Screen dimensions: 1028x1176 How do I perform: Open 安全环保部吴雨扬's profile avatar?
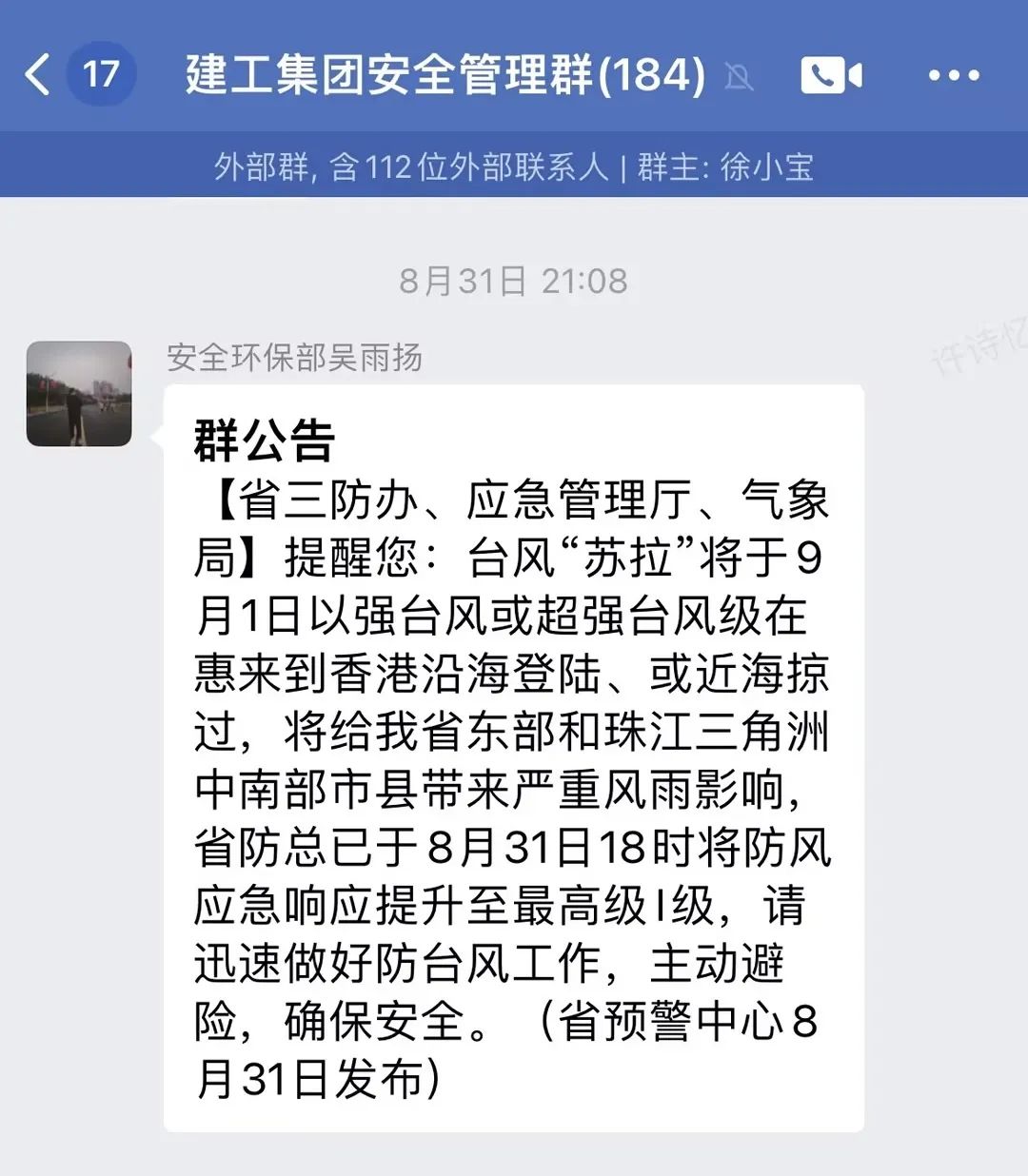coord(79,394)
